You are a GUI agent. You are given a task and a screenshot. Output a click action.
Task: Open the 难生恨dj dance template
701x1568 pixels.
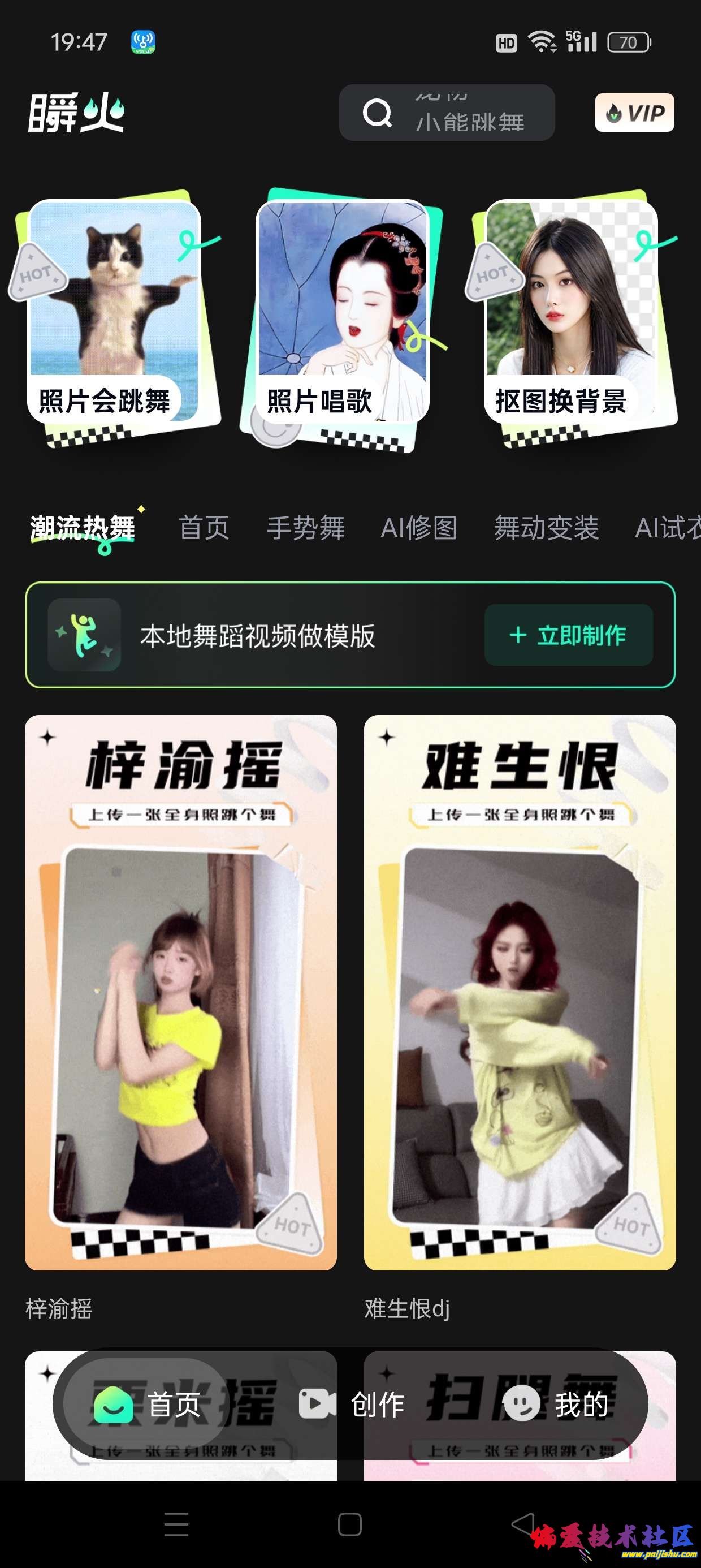click(x=520, y=992)
